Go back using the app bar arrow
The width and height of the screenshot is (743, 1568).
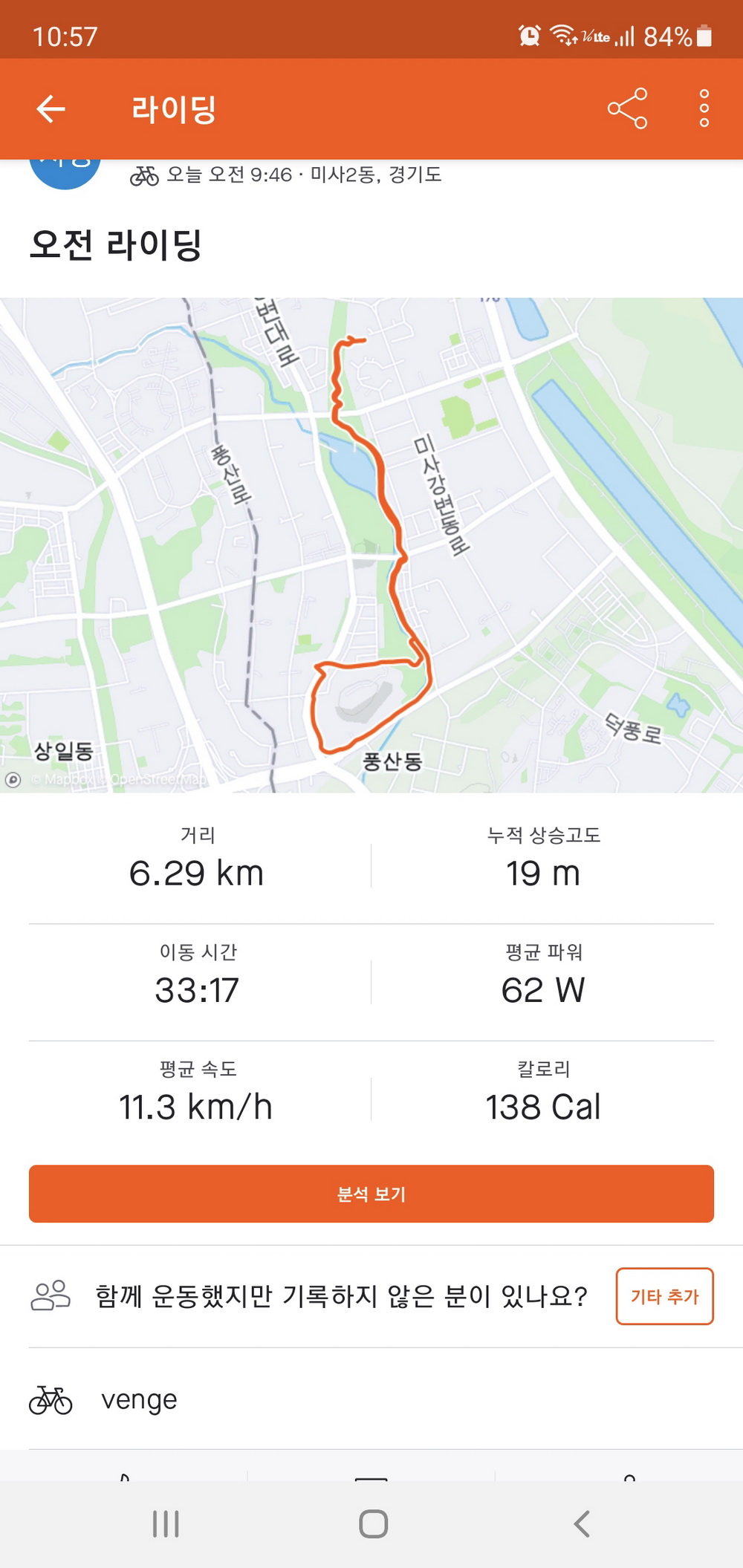pos(51,109)
